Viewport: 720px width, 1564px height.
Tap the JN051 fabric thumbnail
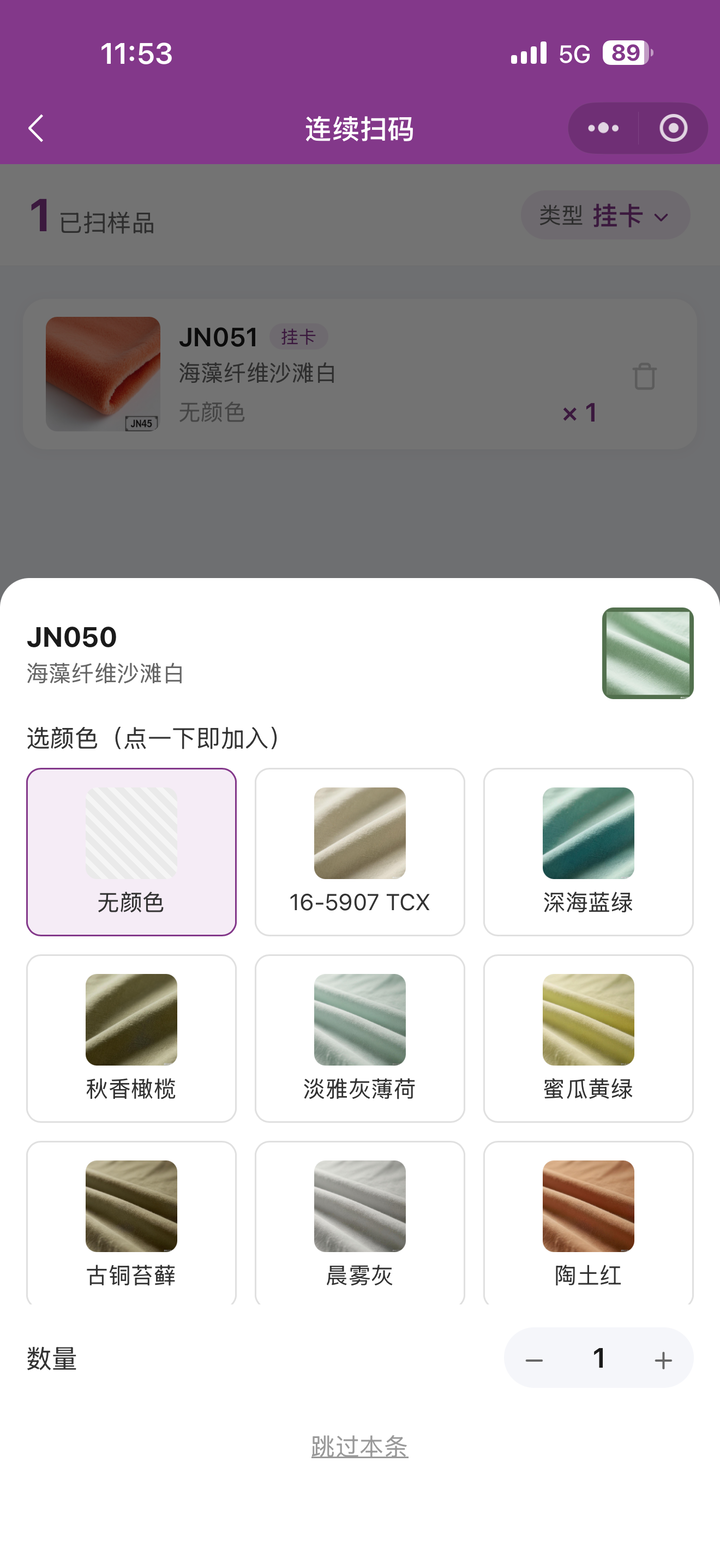coord(103,374)
